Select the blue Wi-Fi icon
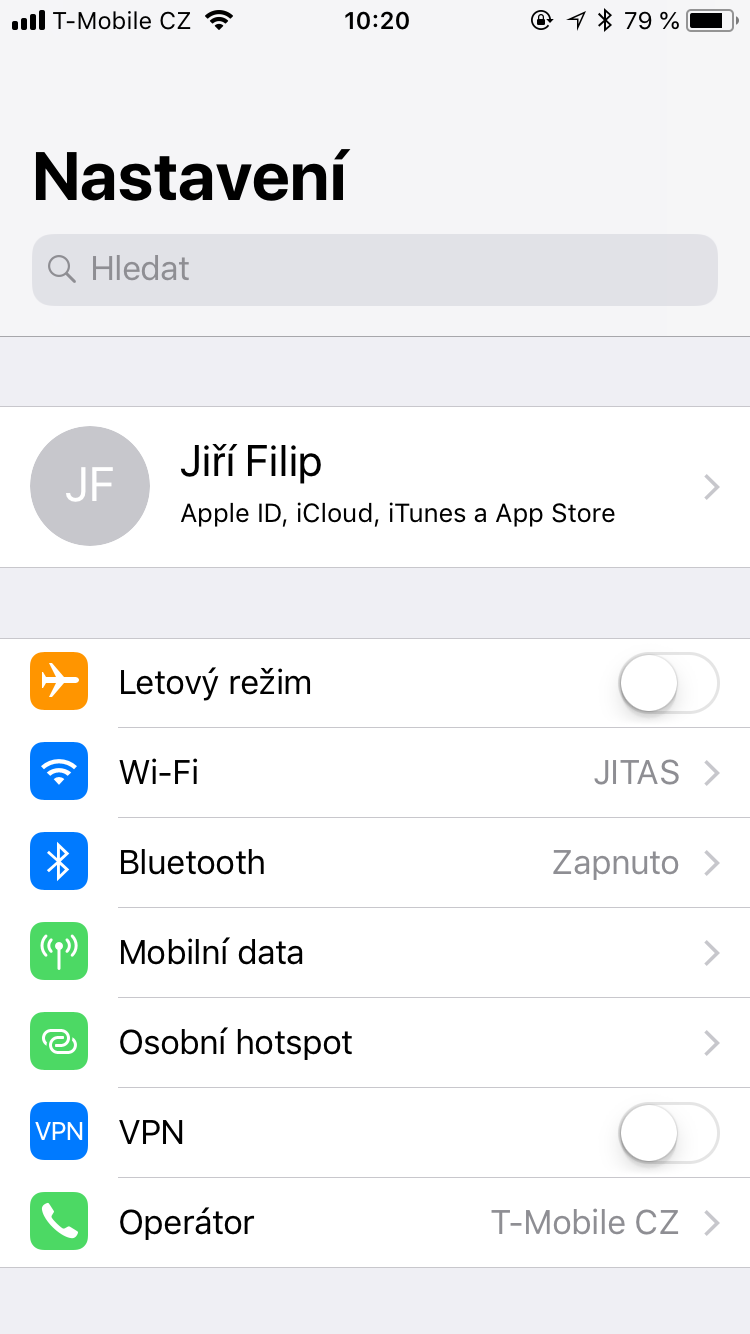The width and height of the screenshot is (750, 1334). [58, 771]
